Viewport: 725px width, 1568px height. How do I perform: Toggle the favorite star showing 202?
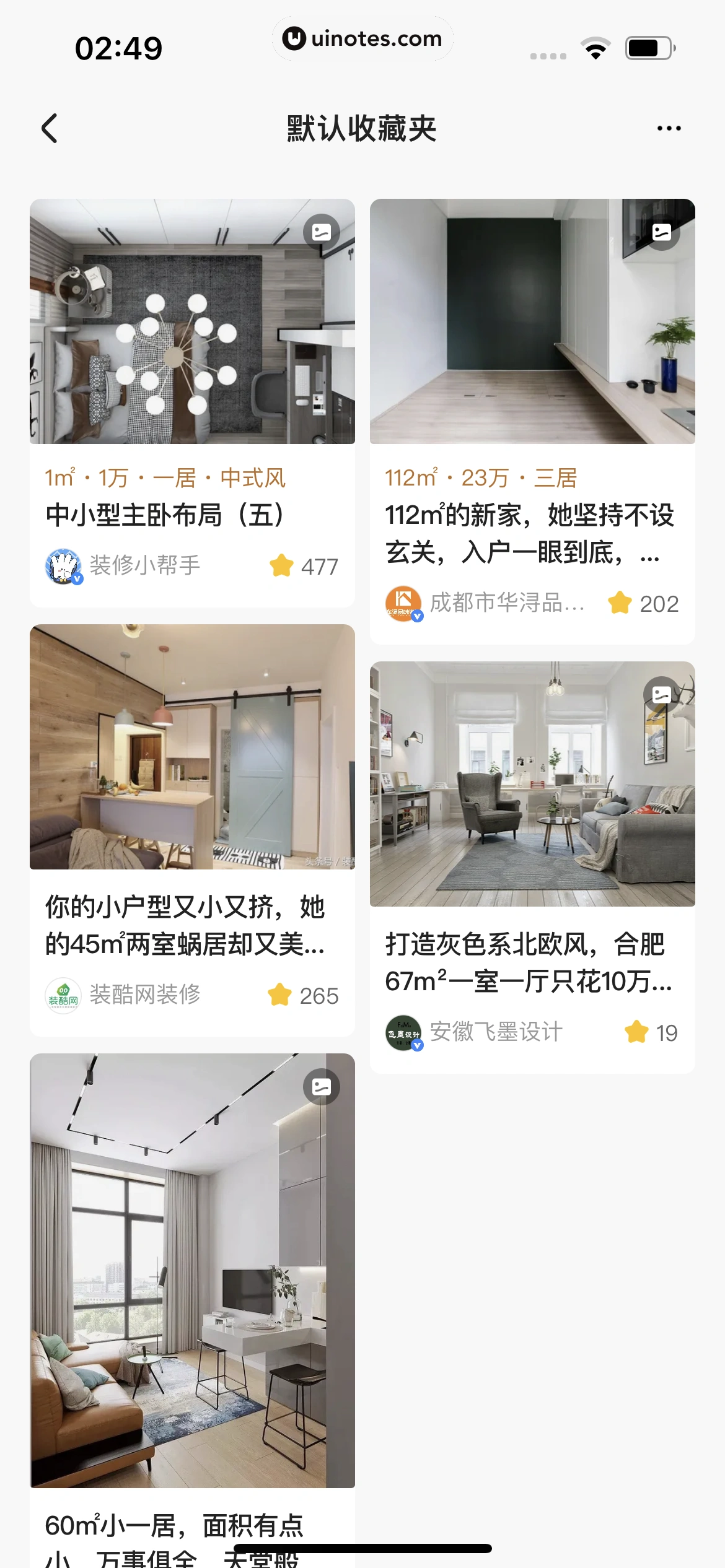point(620,602)
